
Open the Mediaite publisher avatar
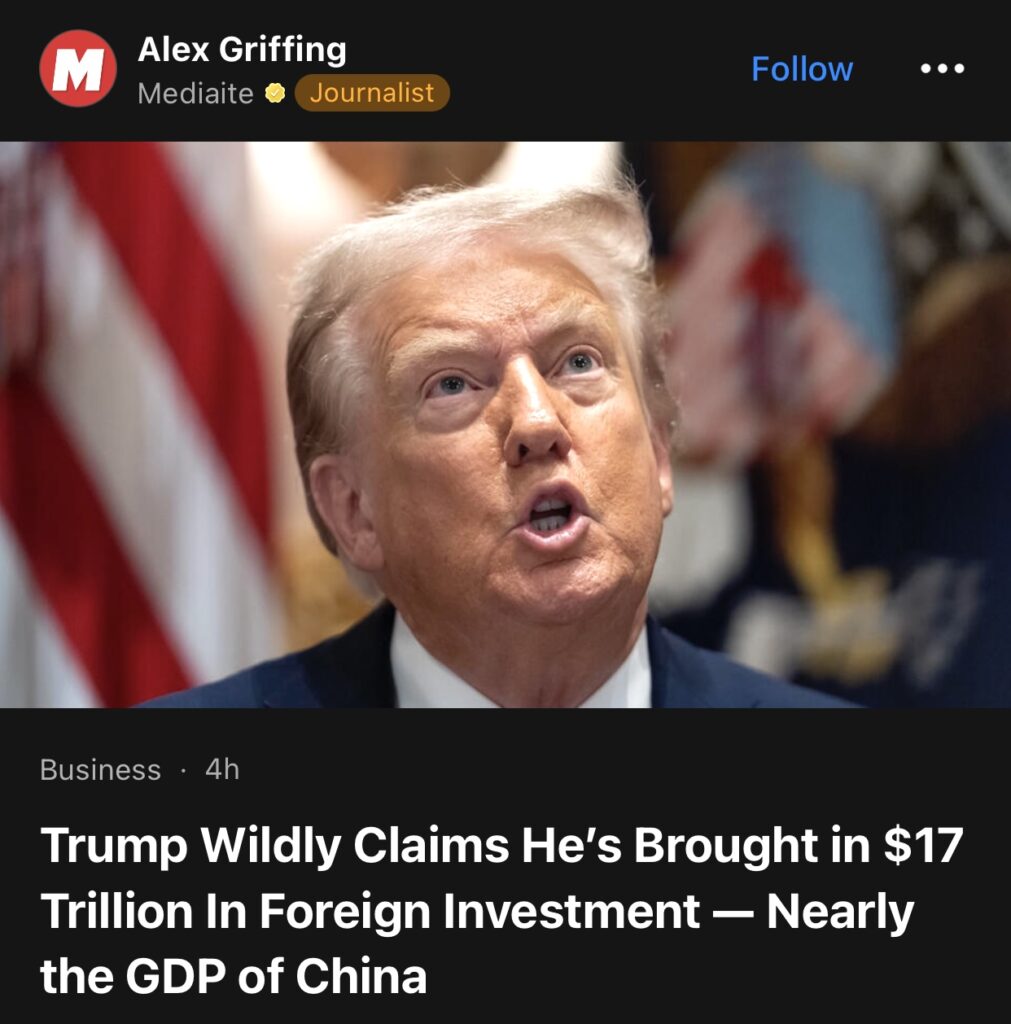click(x=77, y=69)
